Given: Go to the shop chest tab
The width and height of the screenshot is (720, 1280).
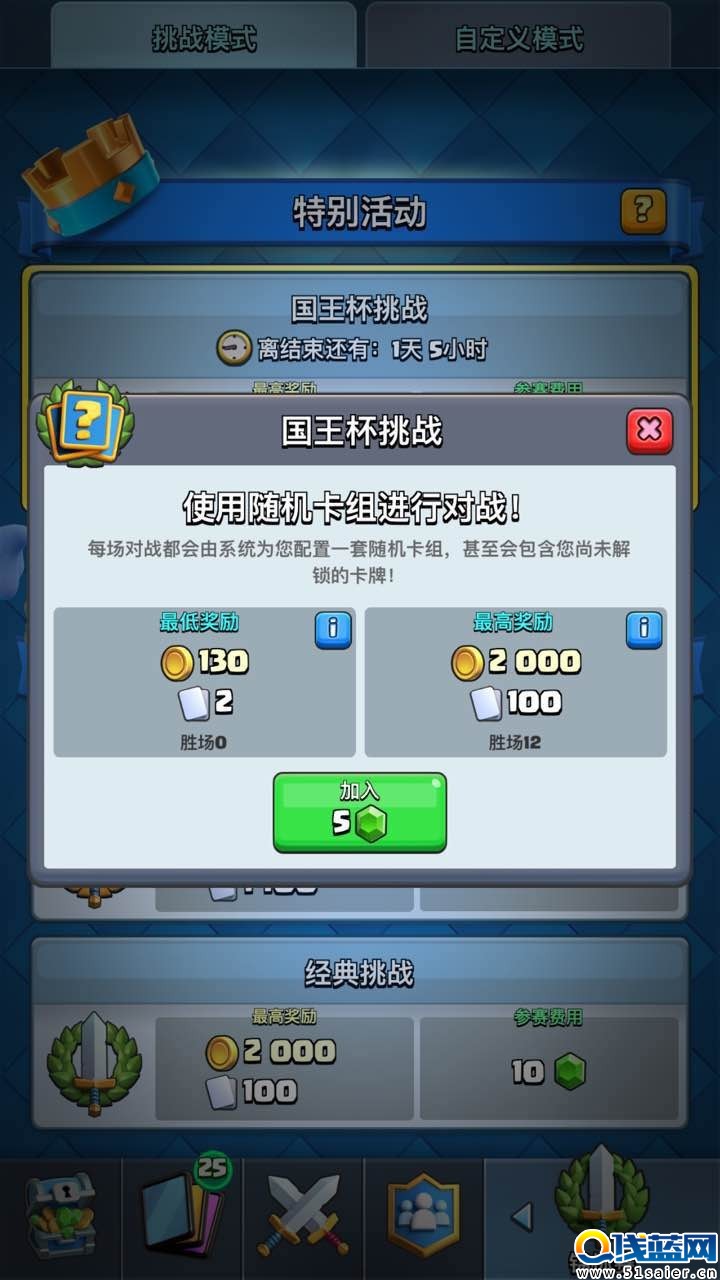Looking at the screenshot, I should pyautogui.click(x=60, y=1216).
